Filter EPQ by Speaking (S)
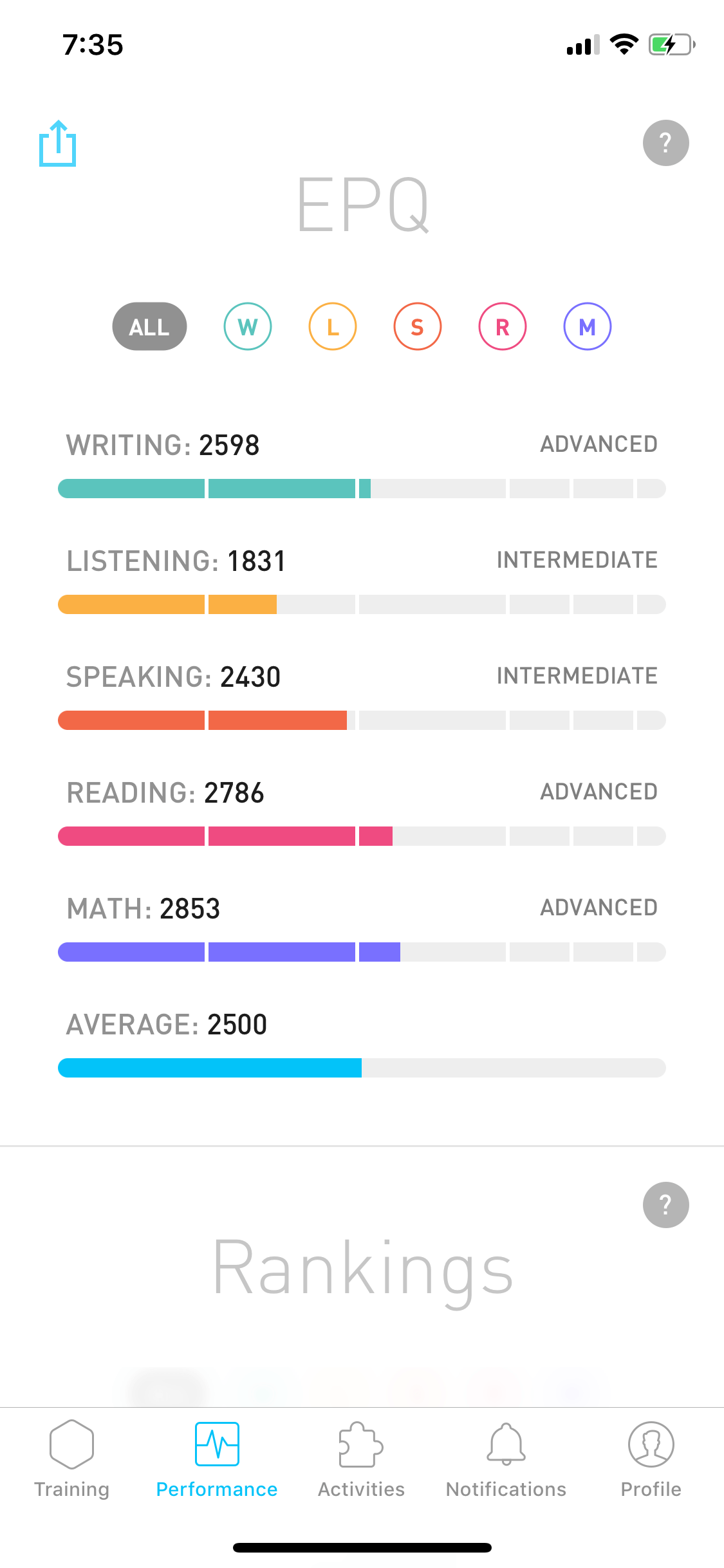Viewport: 724px width, 1568px height. tap(418, 326)
